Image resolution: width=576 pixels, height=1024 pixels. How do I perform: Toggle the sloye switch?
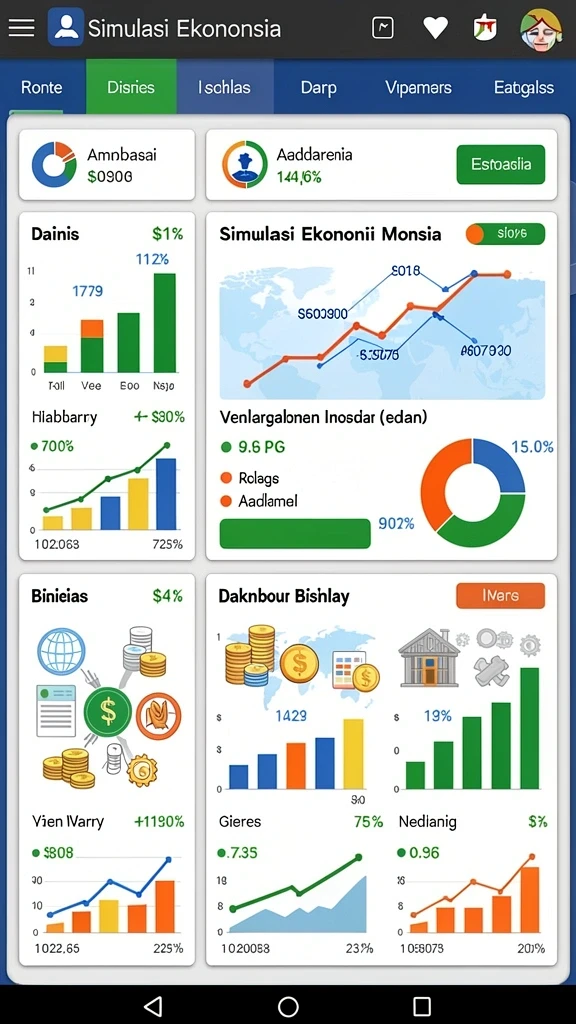click(x=505, y=234)
